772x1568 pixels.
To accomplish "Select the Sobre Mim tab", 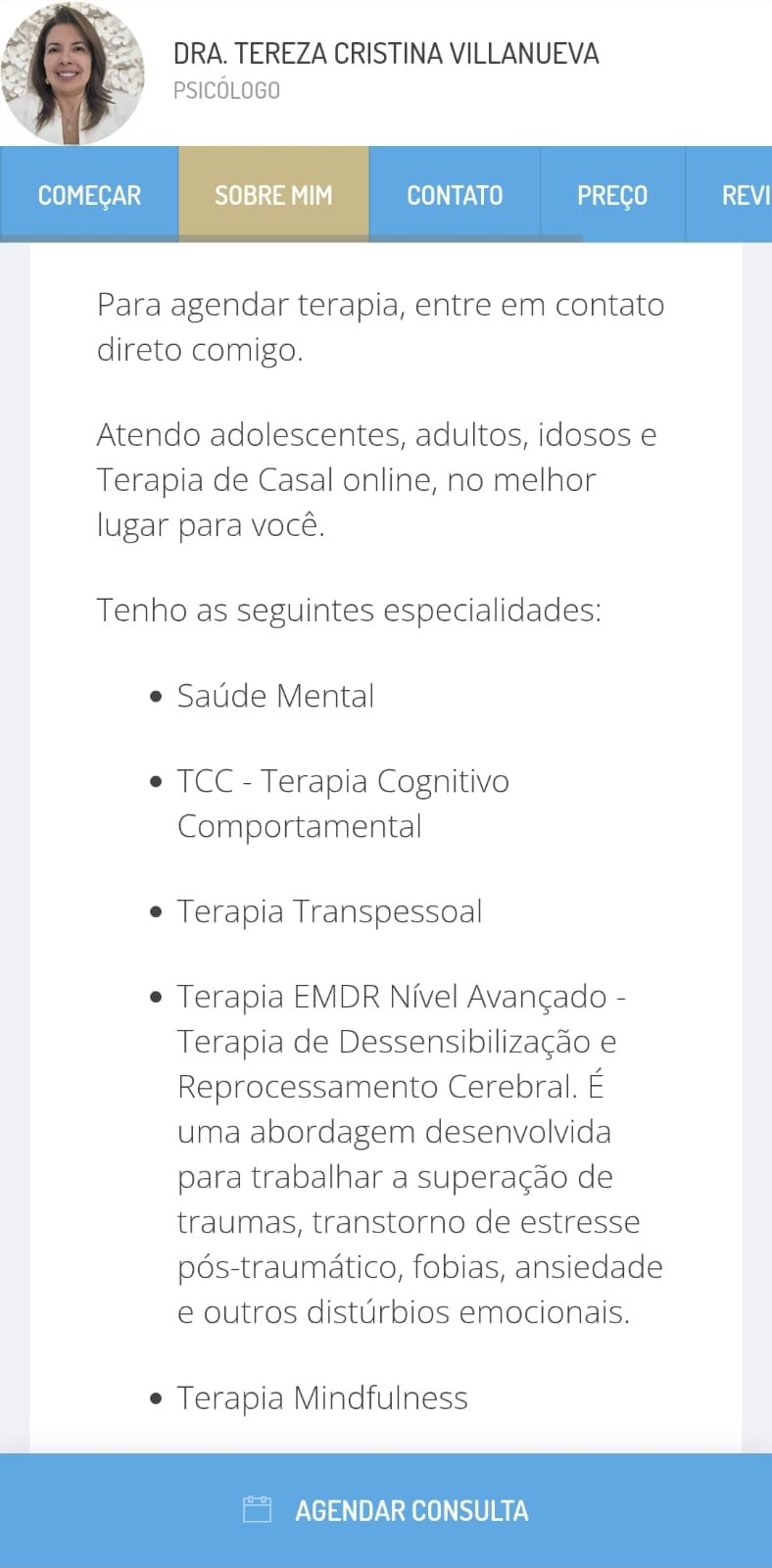I will (273, 194).
